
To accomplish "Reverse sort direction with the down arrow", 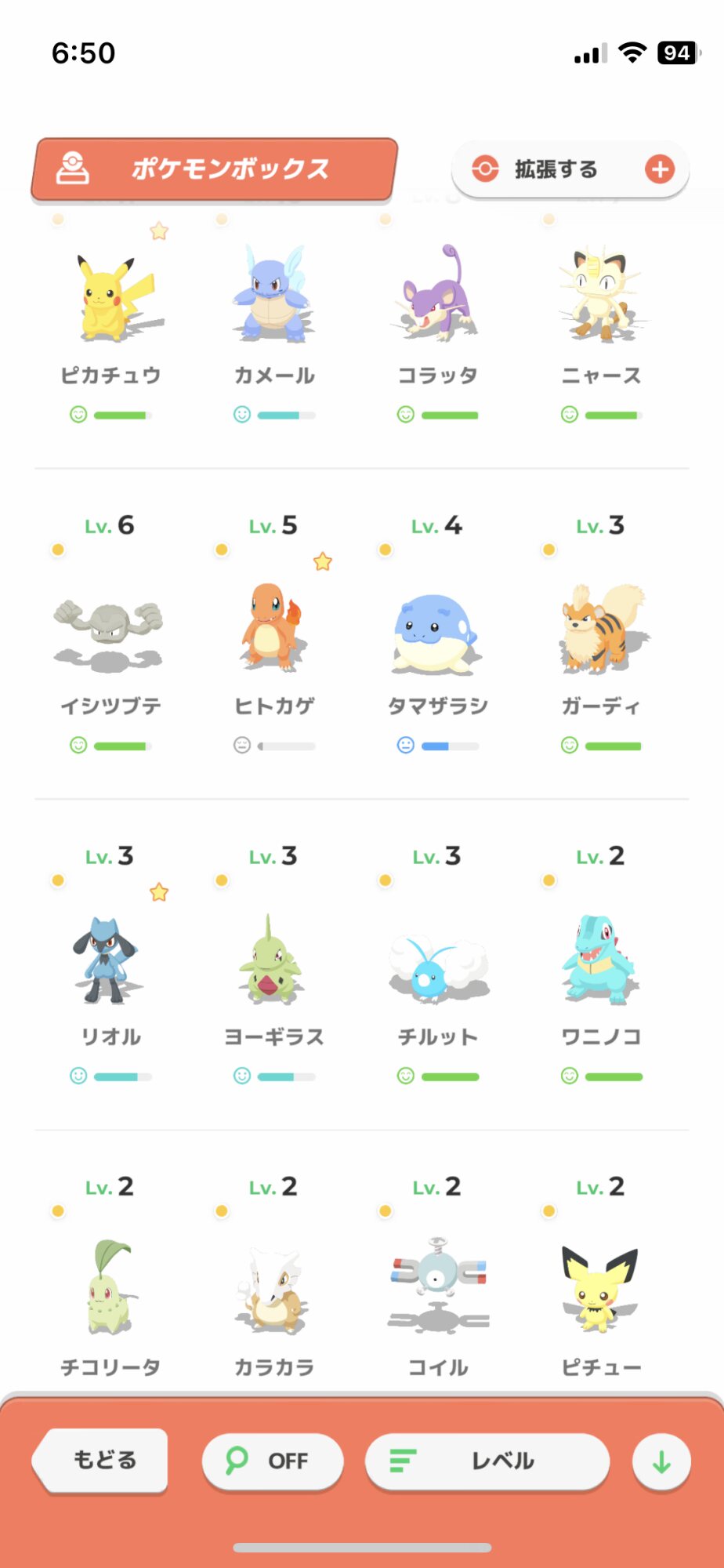I will (x=661, y=1461).
